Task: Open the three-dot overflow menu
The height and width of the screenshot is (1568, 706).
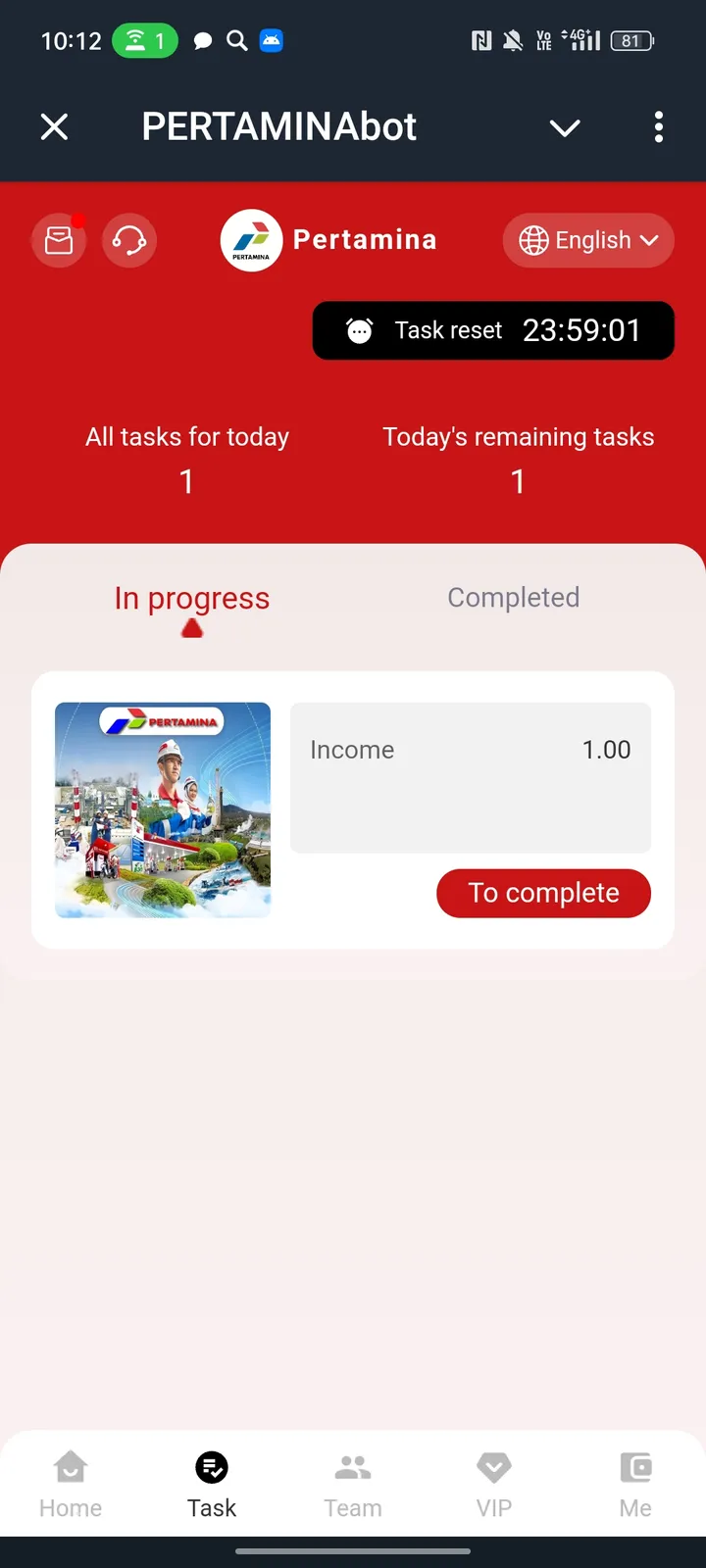Action: pos(659,127)
